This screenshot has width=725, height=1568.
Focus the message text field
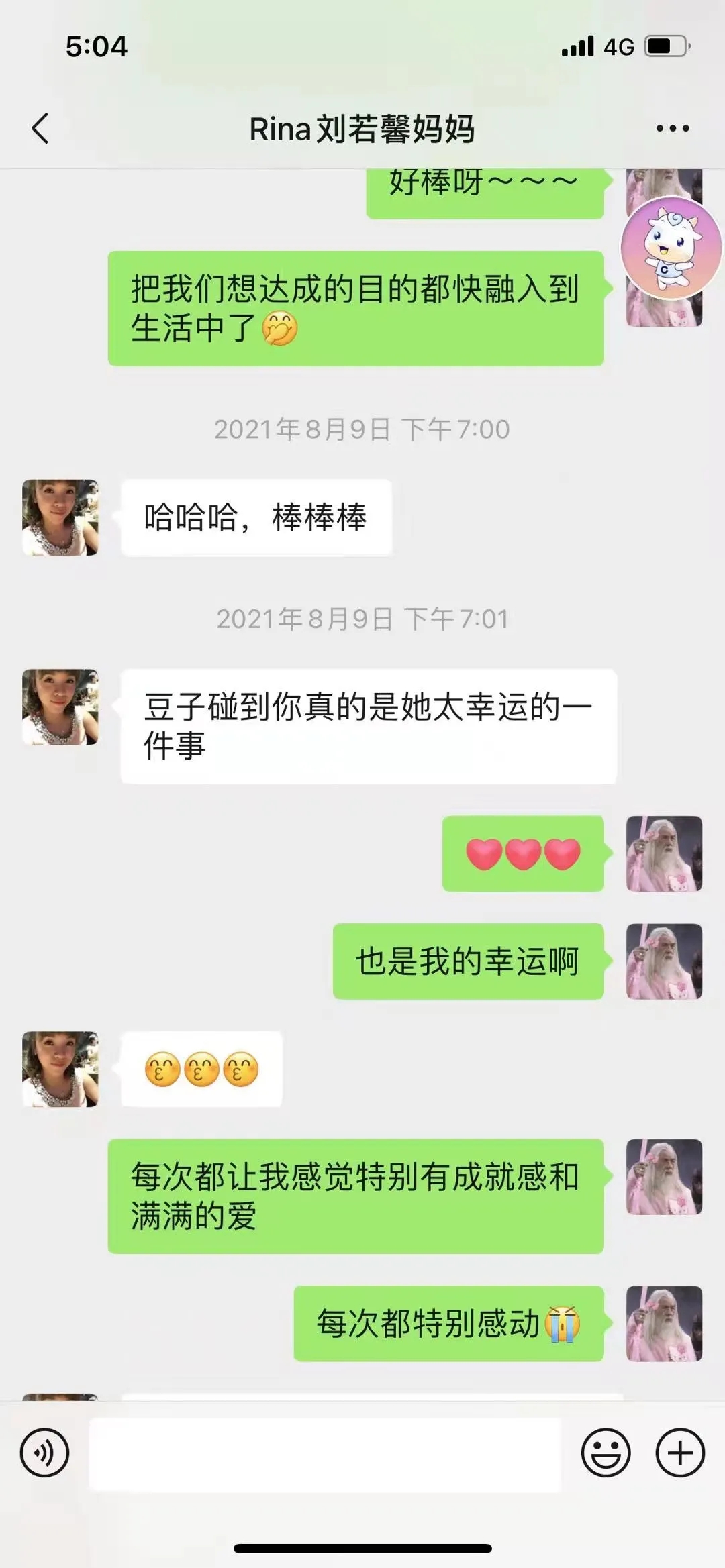coord(325,1454)
